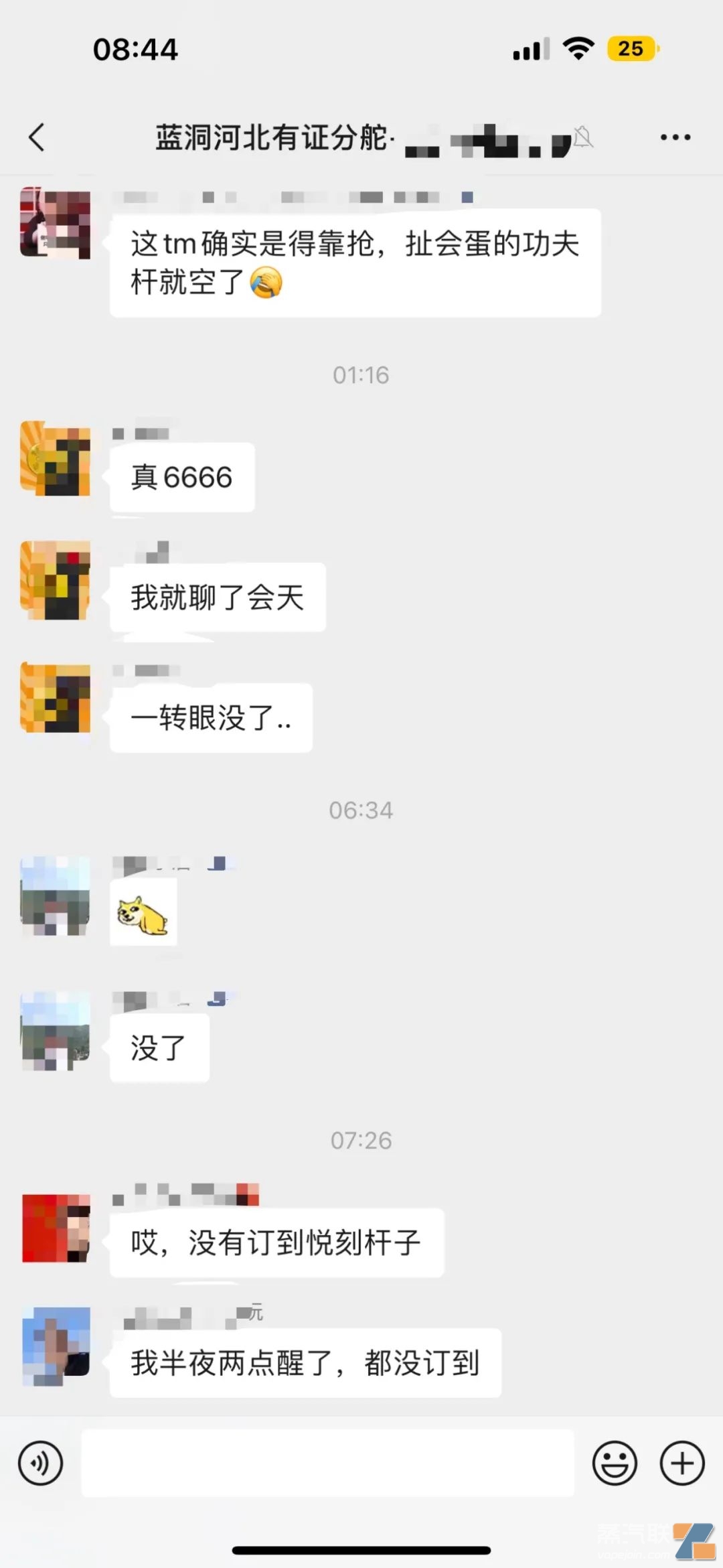Open the plus attachment menu
This screenshot has height=1568, width=723.
(x=682, y=1464)
